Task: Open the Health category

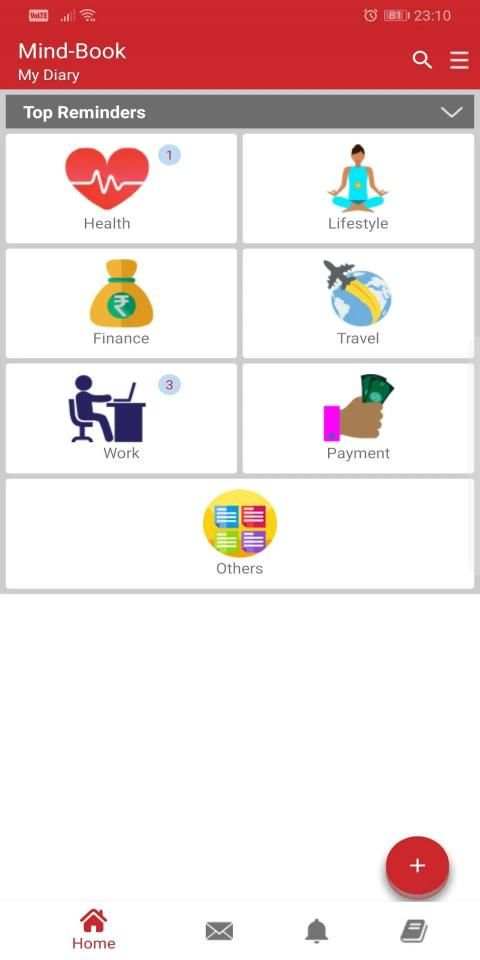Action: [121, 189]
